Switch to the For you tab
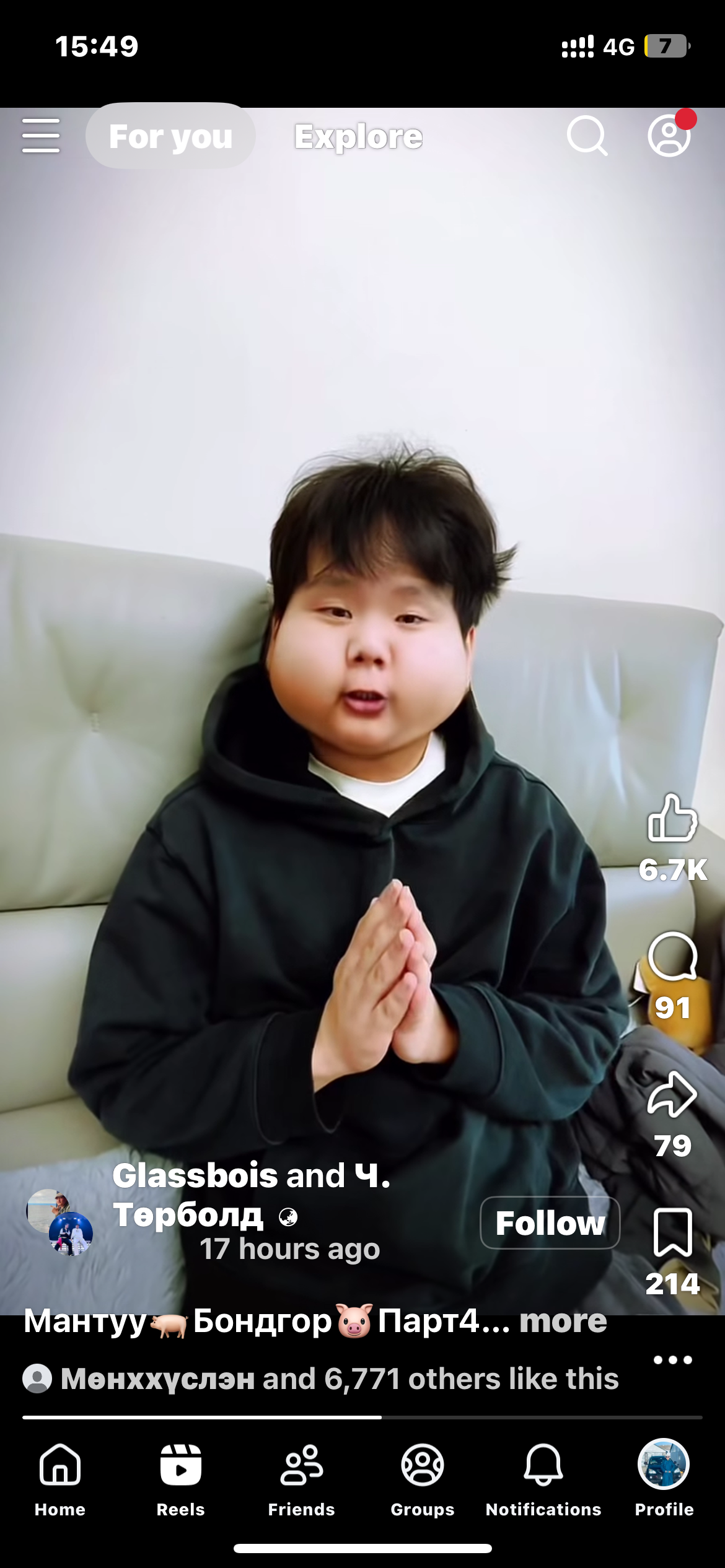 click(170, 136)
